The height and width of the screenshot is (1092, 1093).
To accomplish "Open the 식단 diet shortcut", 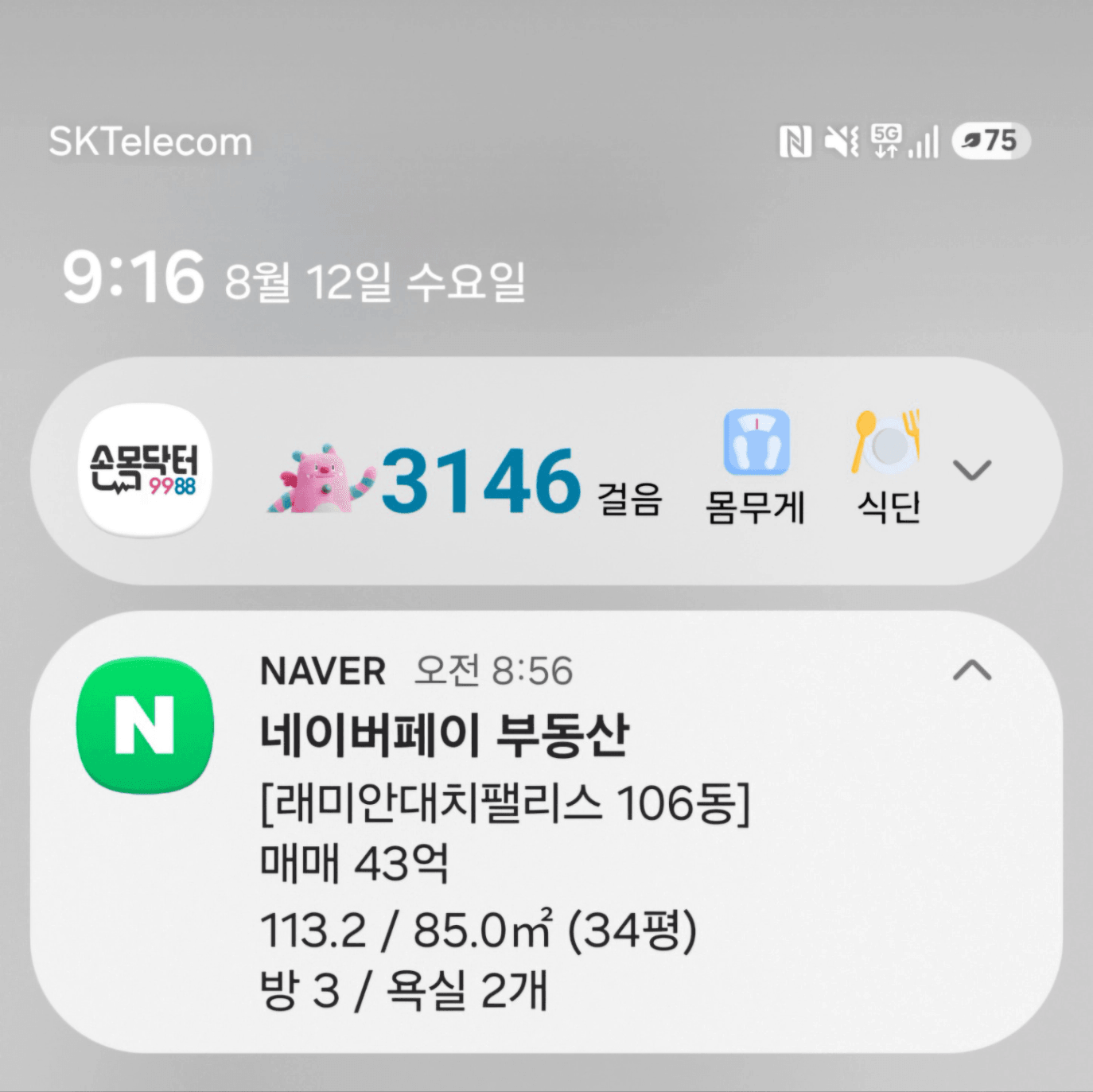I will pos(888,468).
